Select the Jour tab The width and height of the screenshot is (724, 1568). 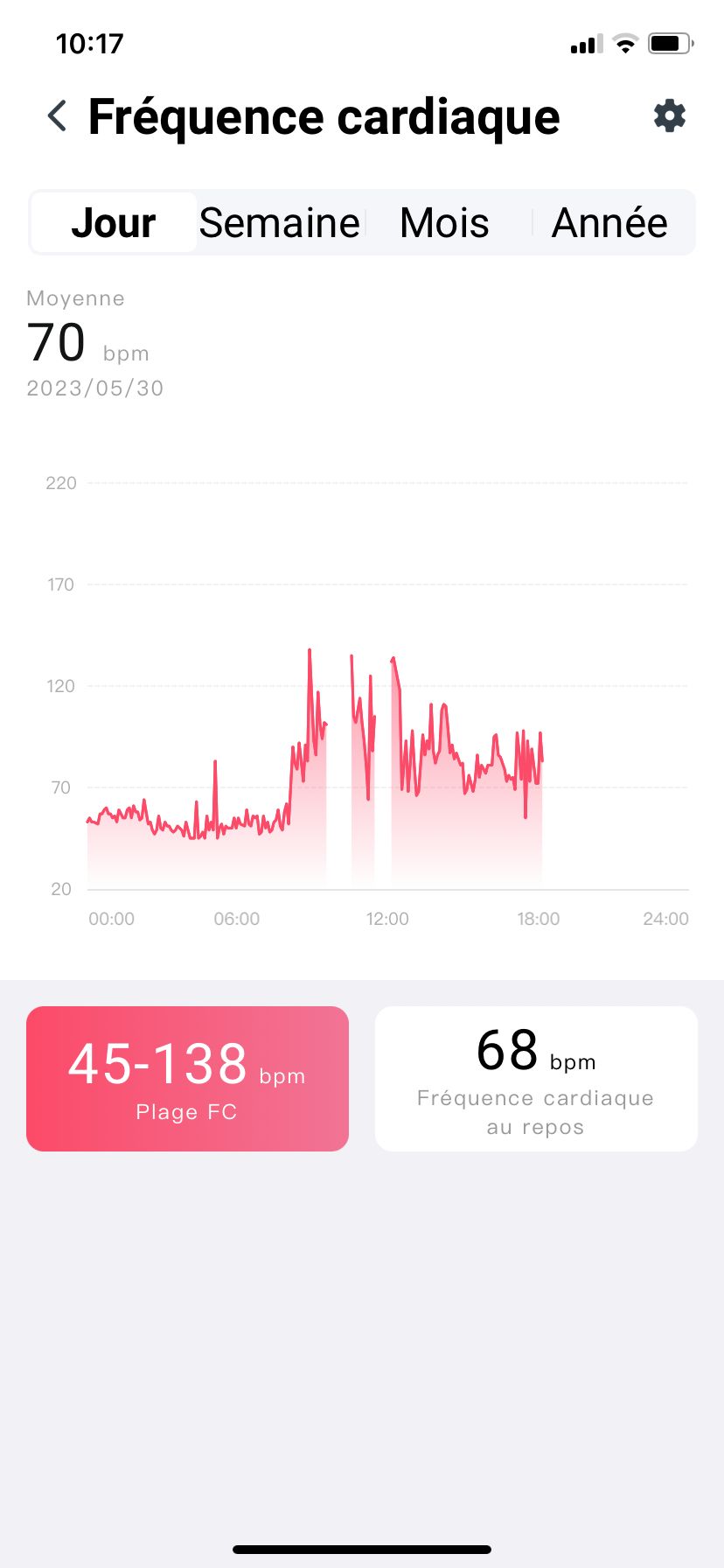[114, 223]
